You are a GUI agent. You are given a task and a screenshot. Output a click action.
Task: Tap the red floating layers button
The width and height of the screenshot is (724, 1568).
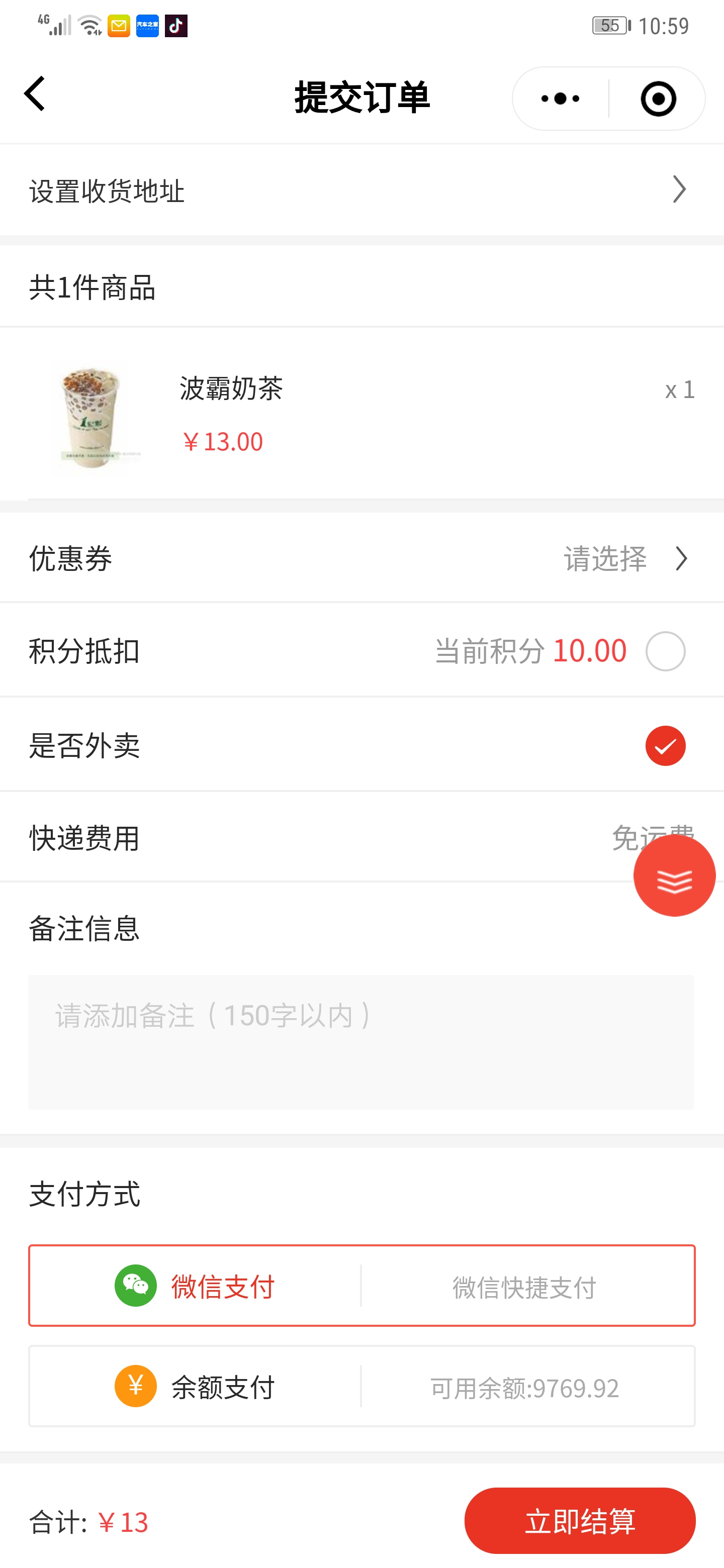pyautogui.click(x=674, y=875)
